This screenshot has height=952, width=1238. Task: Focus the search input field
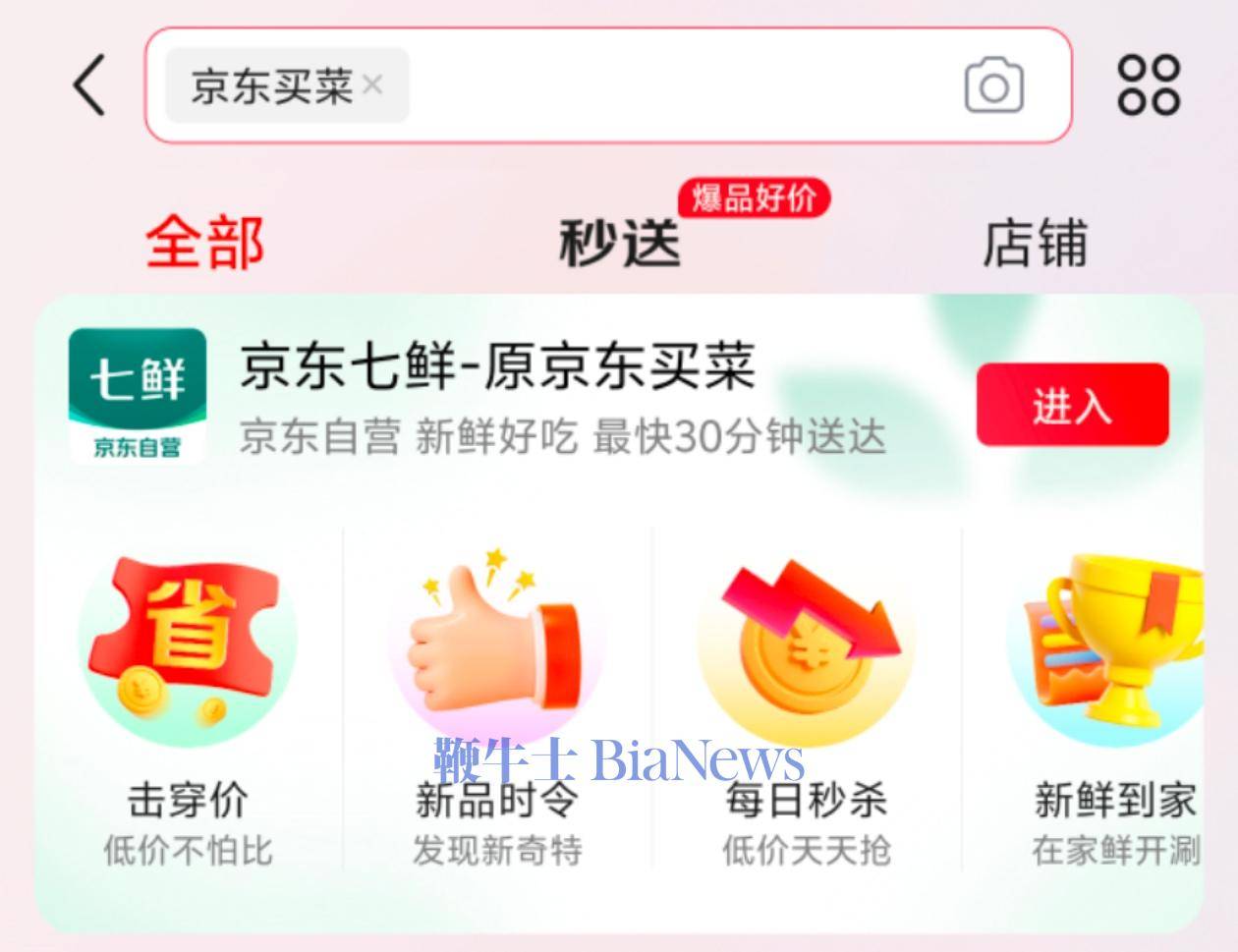pyautogui.click(x=678, y=85)
